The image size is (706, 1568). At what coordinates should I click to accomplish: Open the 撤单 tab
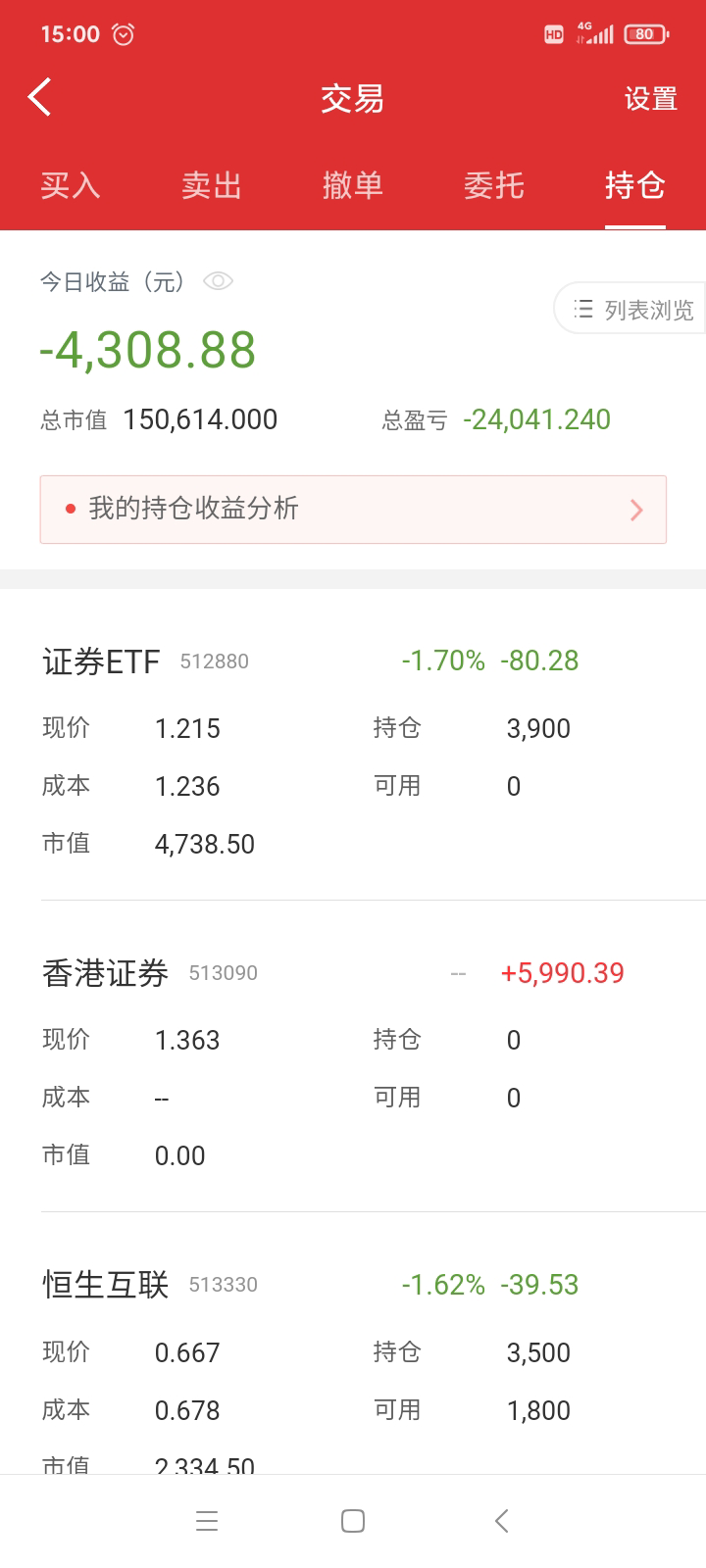click(x=353, y=185)
